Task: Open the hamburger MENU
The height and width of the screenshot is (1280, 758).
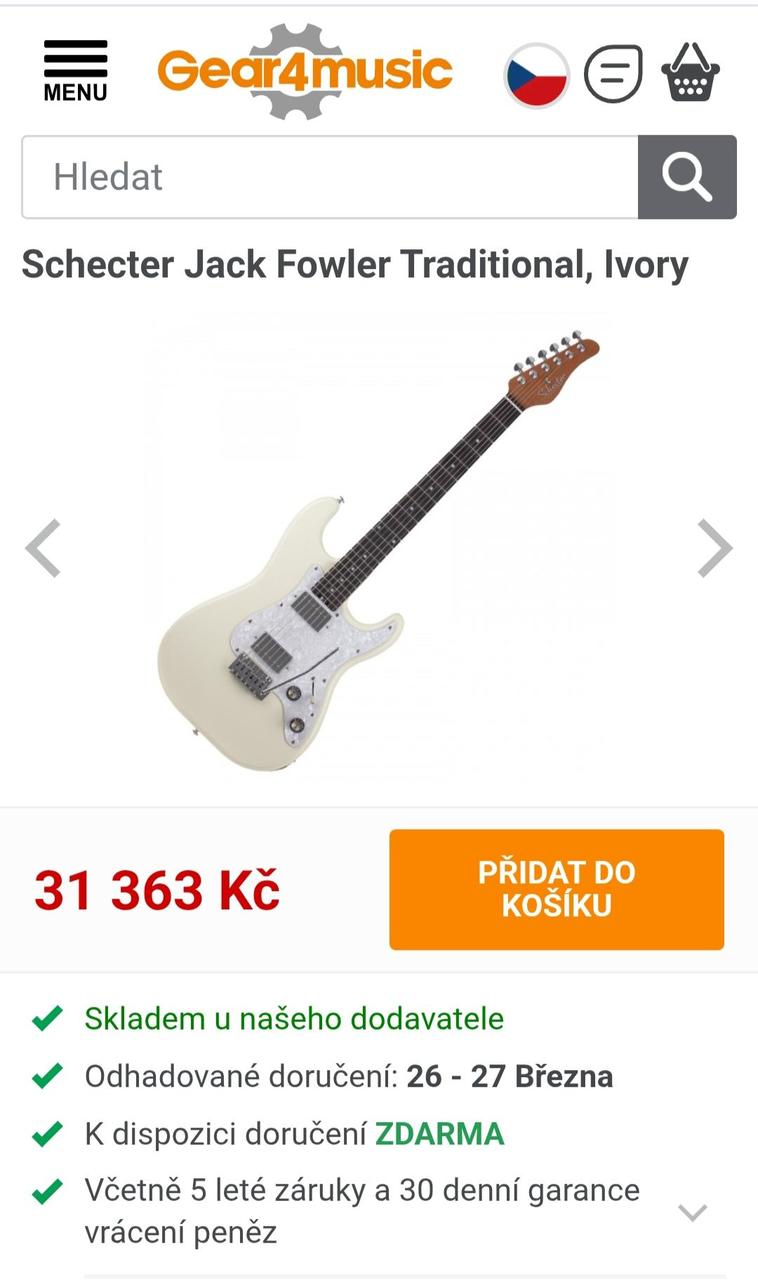Action: [x=75, y=70]
